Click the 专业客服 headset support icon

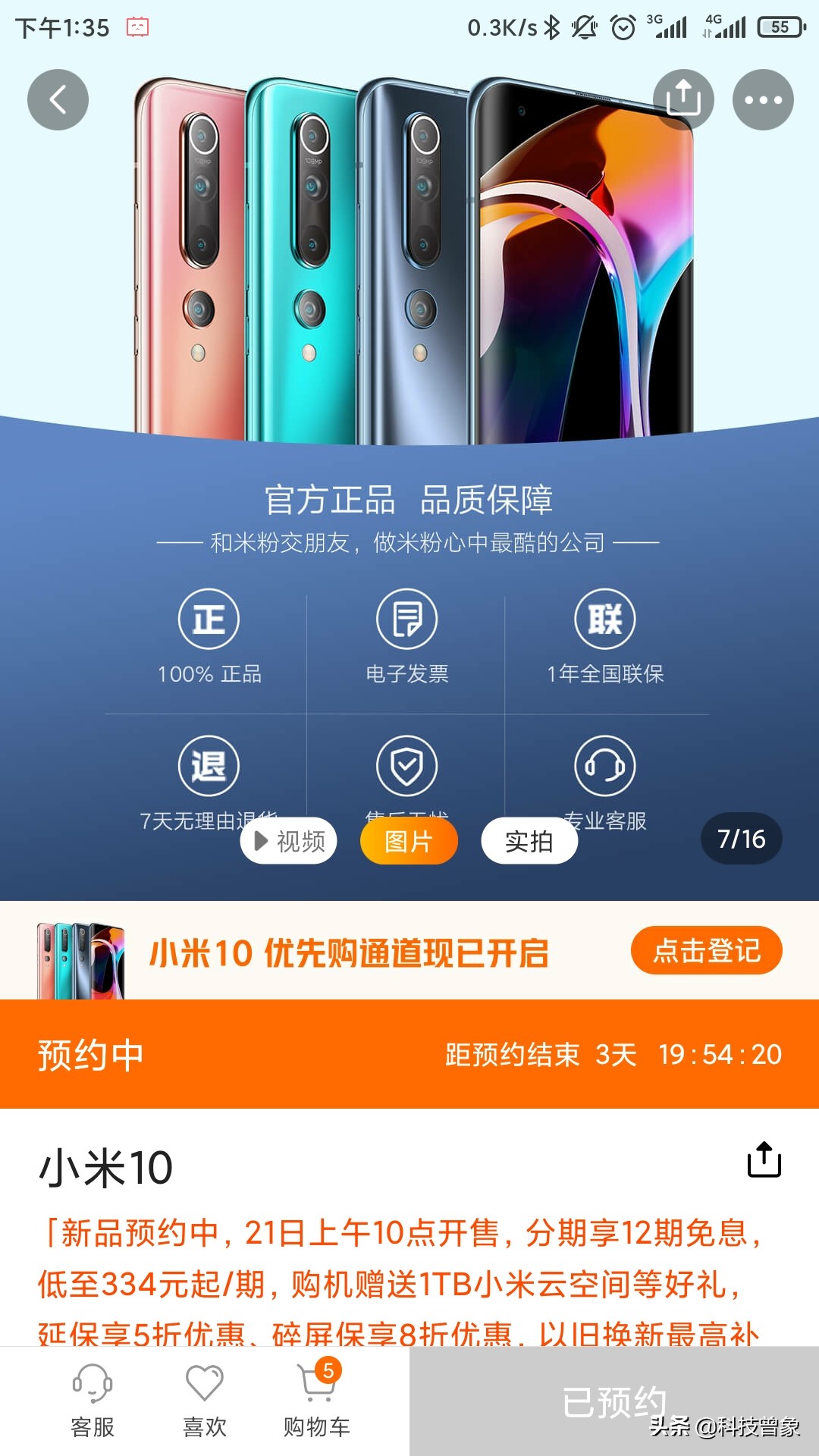tap(604, 767)
